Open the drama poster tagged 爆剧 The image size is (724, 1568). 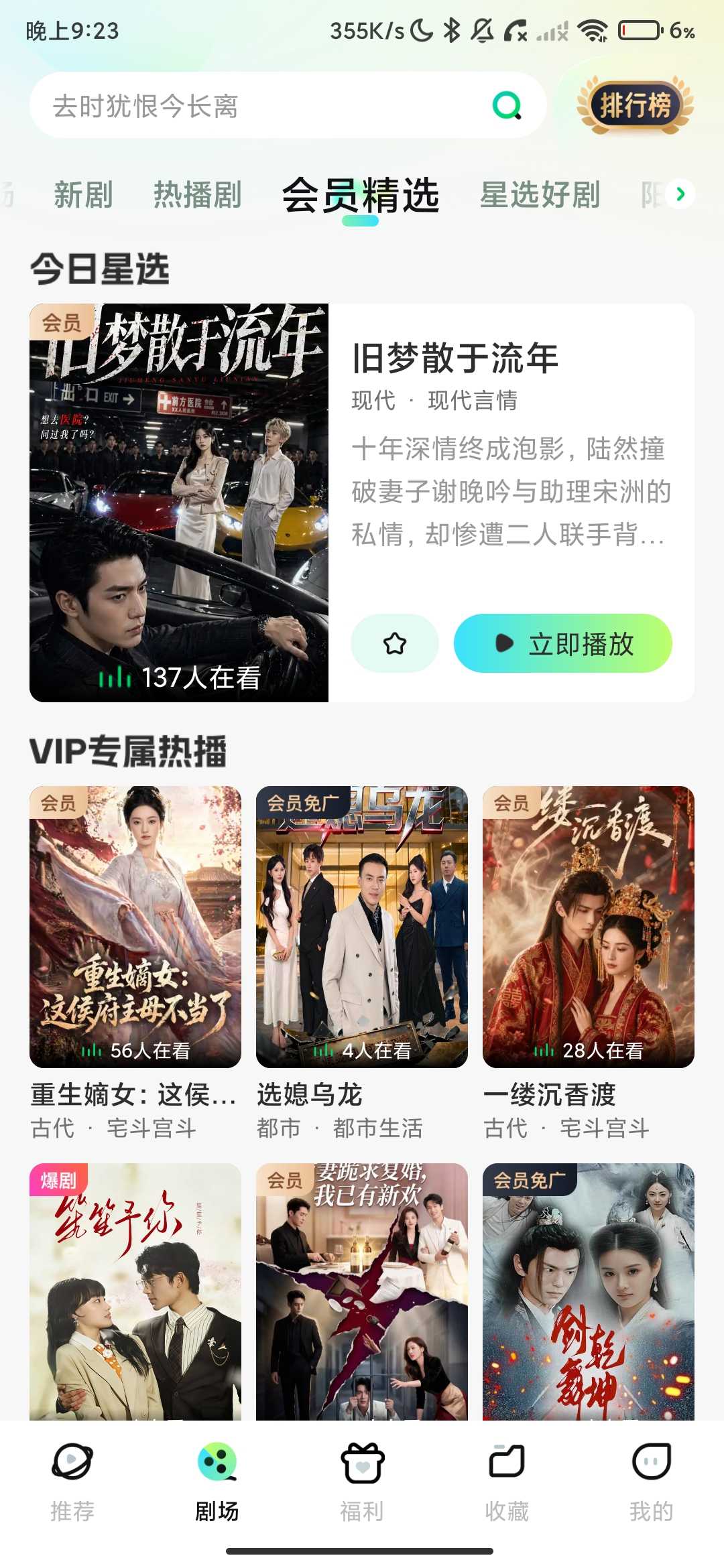135,1291
